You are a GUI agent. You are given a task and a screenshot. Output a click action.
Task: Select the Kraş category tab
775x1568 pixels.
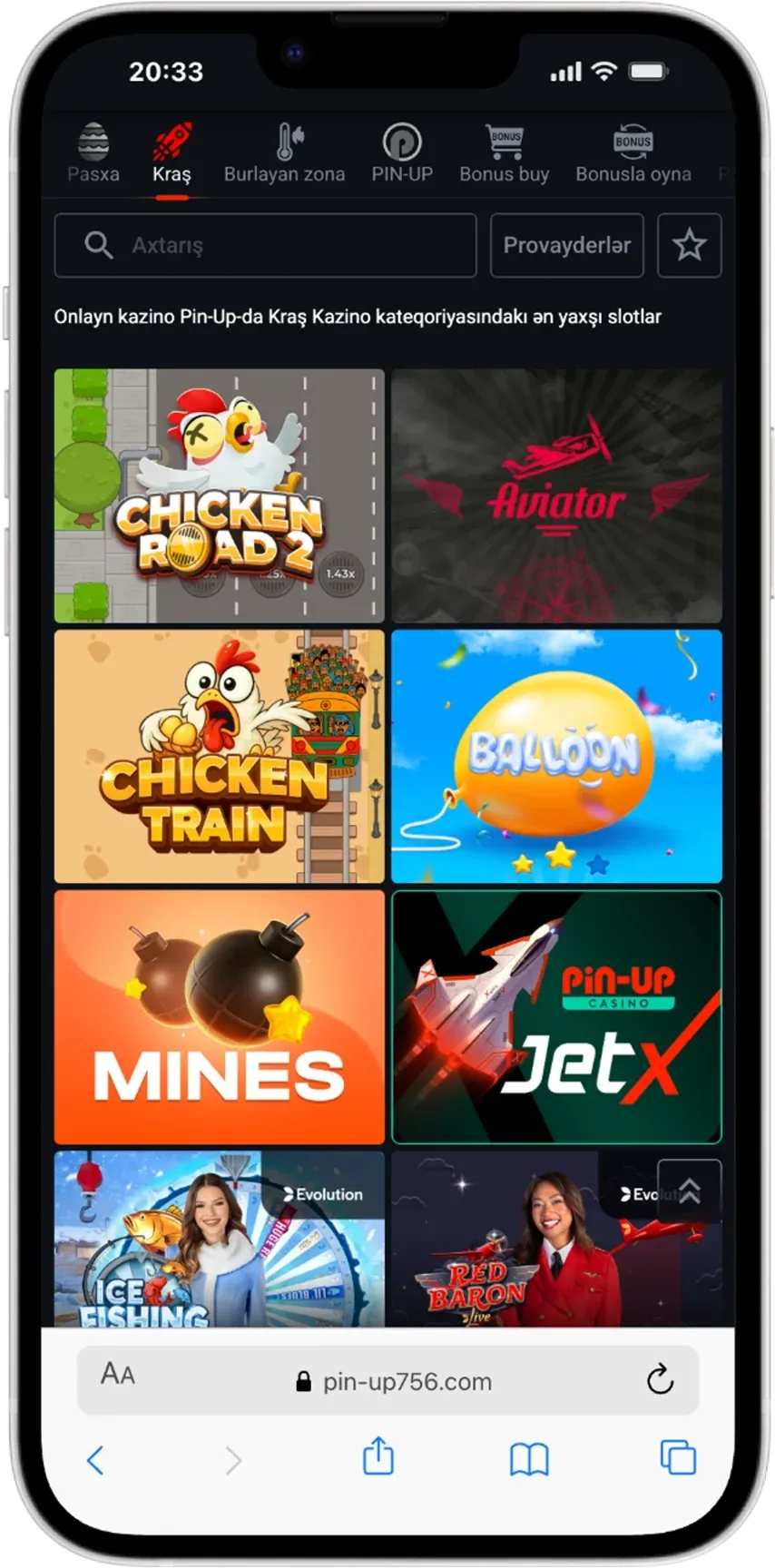click(172, 154)
